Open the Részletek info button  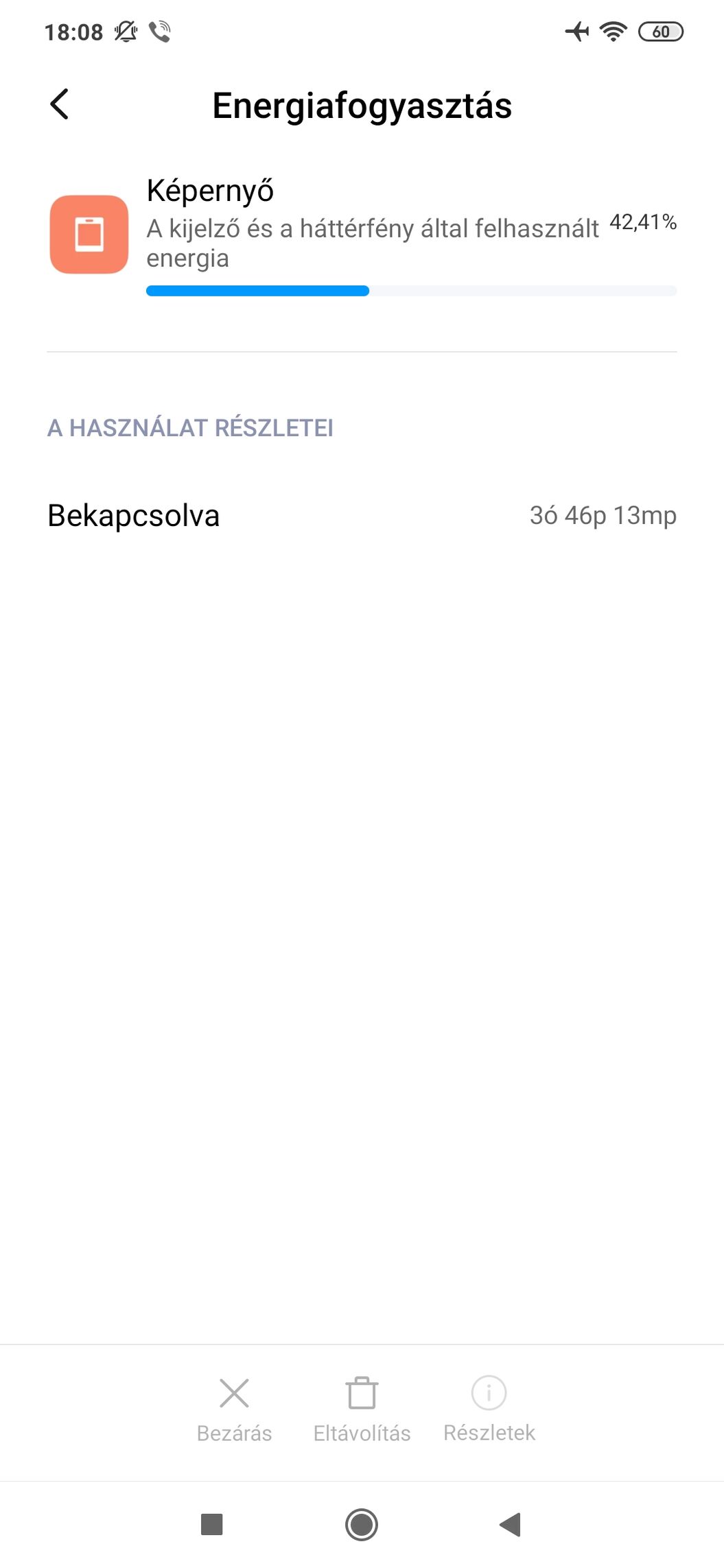(x=489, y=1410)
